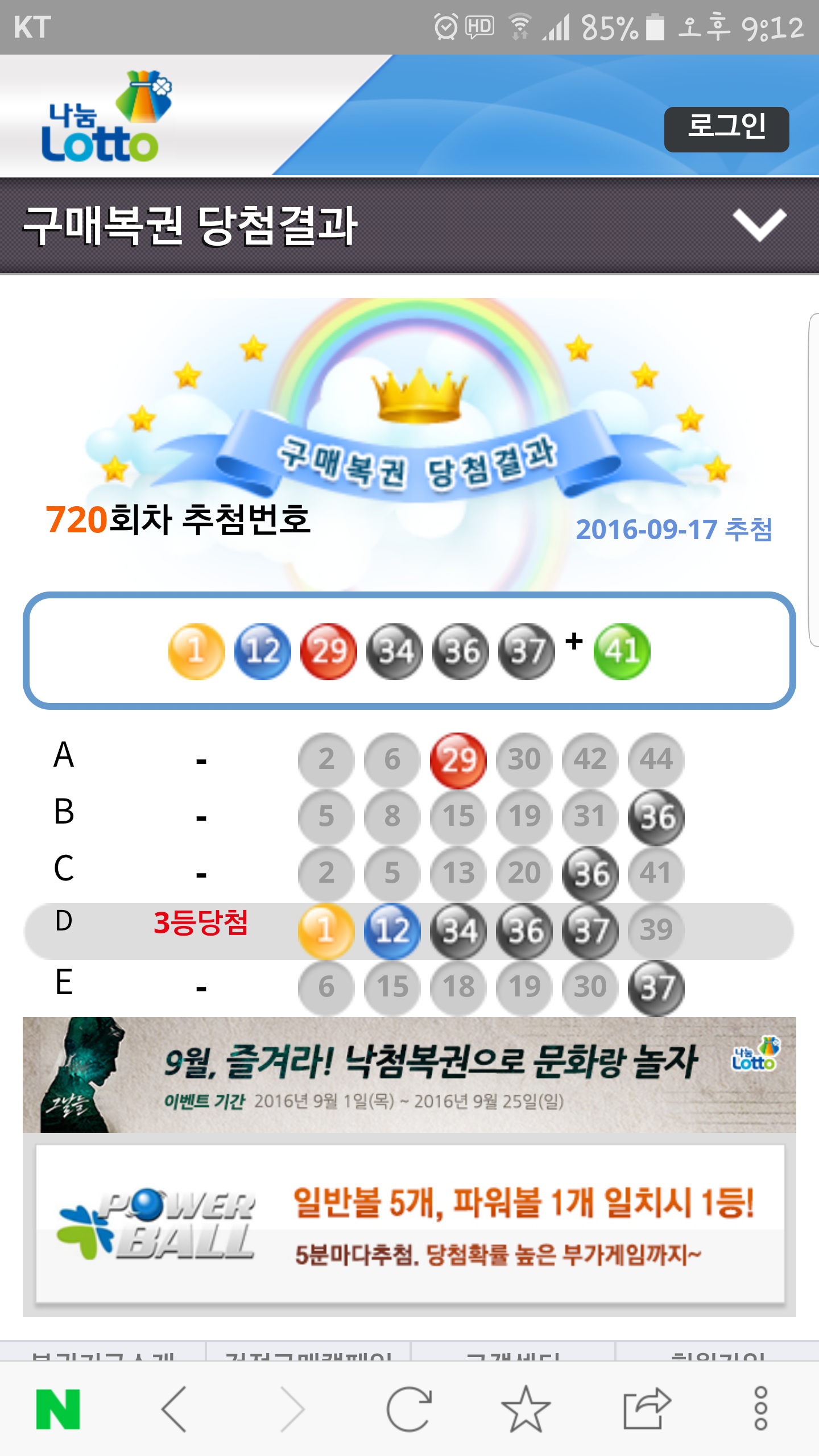Reload the current page

point(409,1409)
